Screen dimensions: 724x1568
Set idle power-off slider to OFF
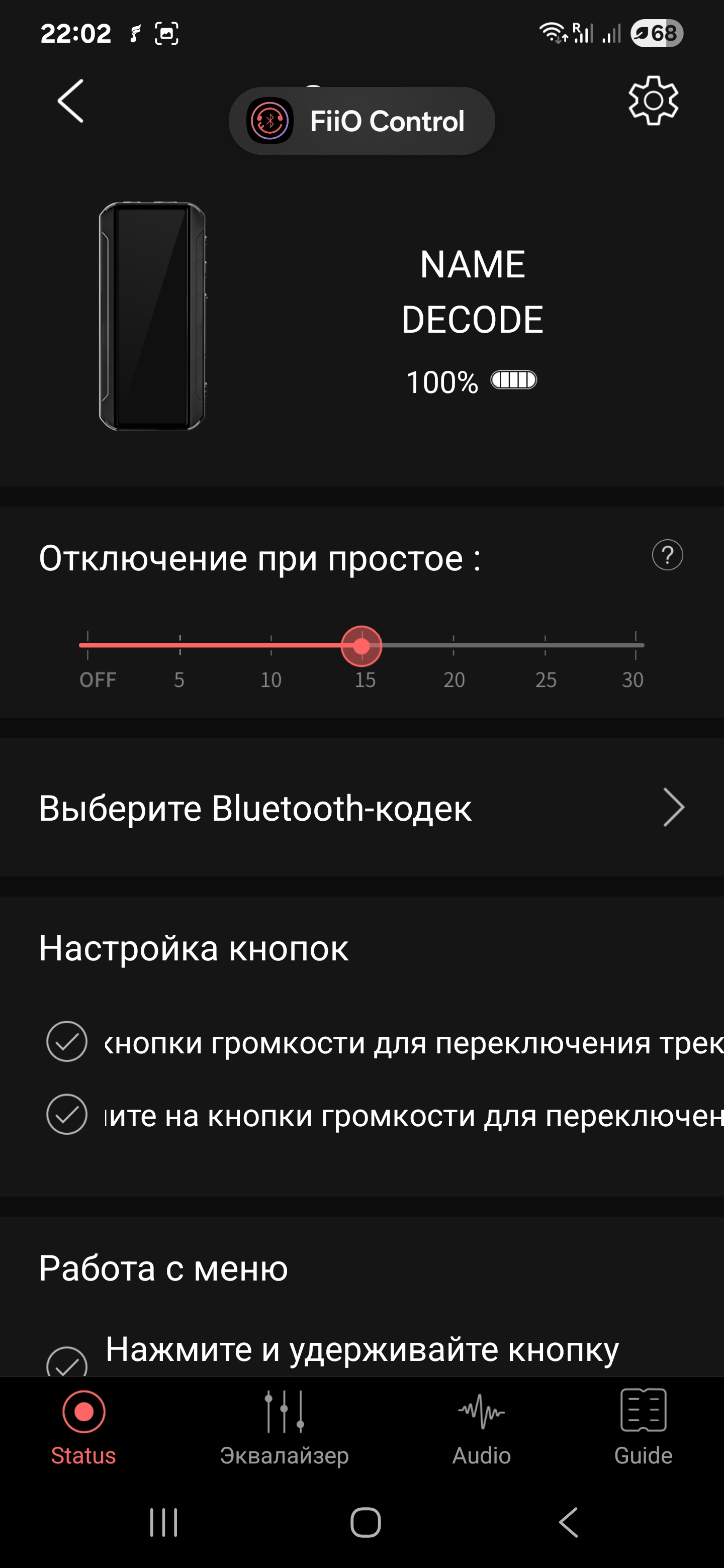coord(88,645)
